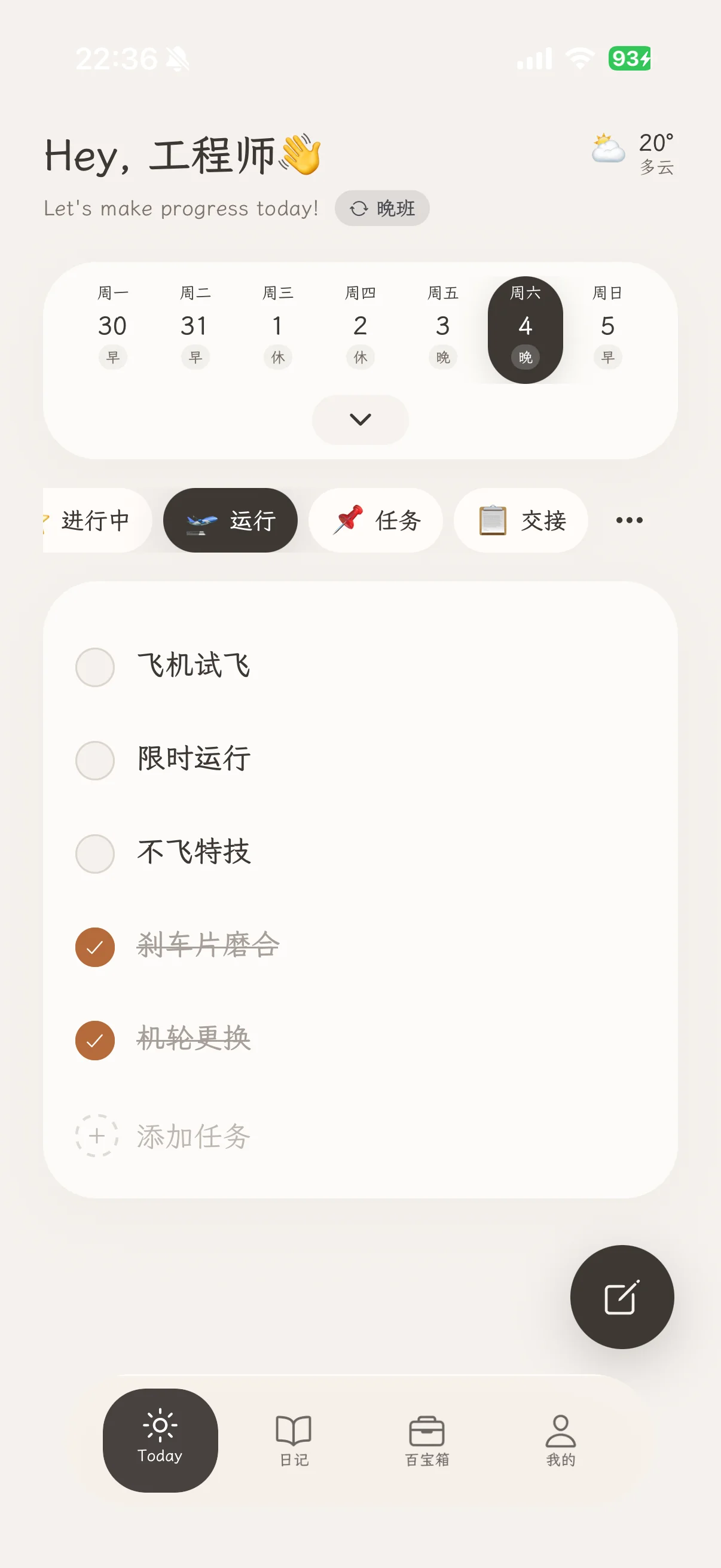Select Saturday the 4th in the calendar
Image resolution: width=721 pixels, height=1568 pixels.
coord(526,327)
